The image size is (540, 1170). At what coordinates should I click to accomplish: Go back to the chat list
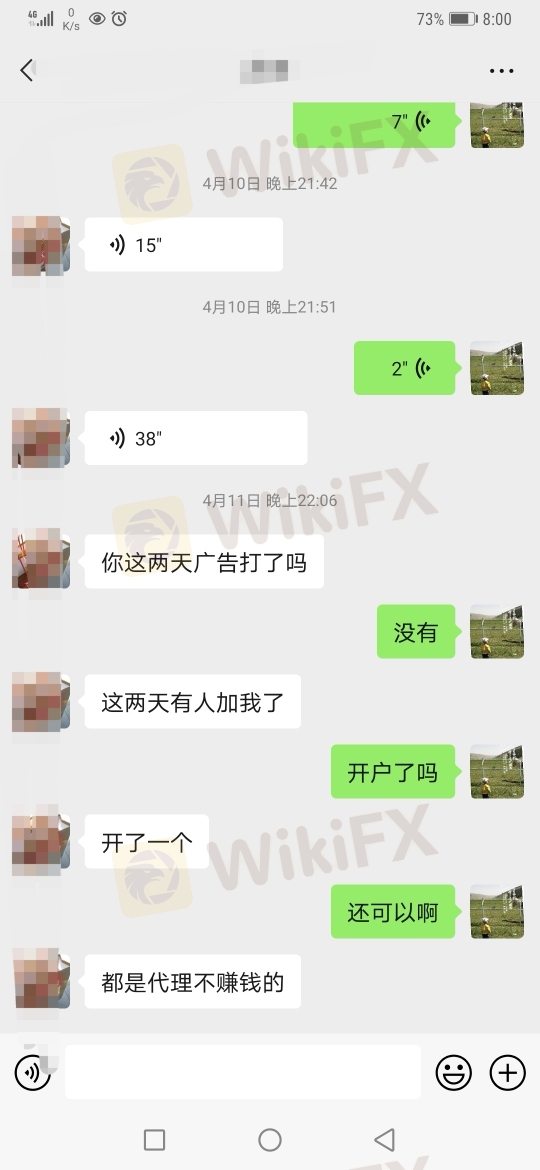27,70
